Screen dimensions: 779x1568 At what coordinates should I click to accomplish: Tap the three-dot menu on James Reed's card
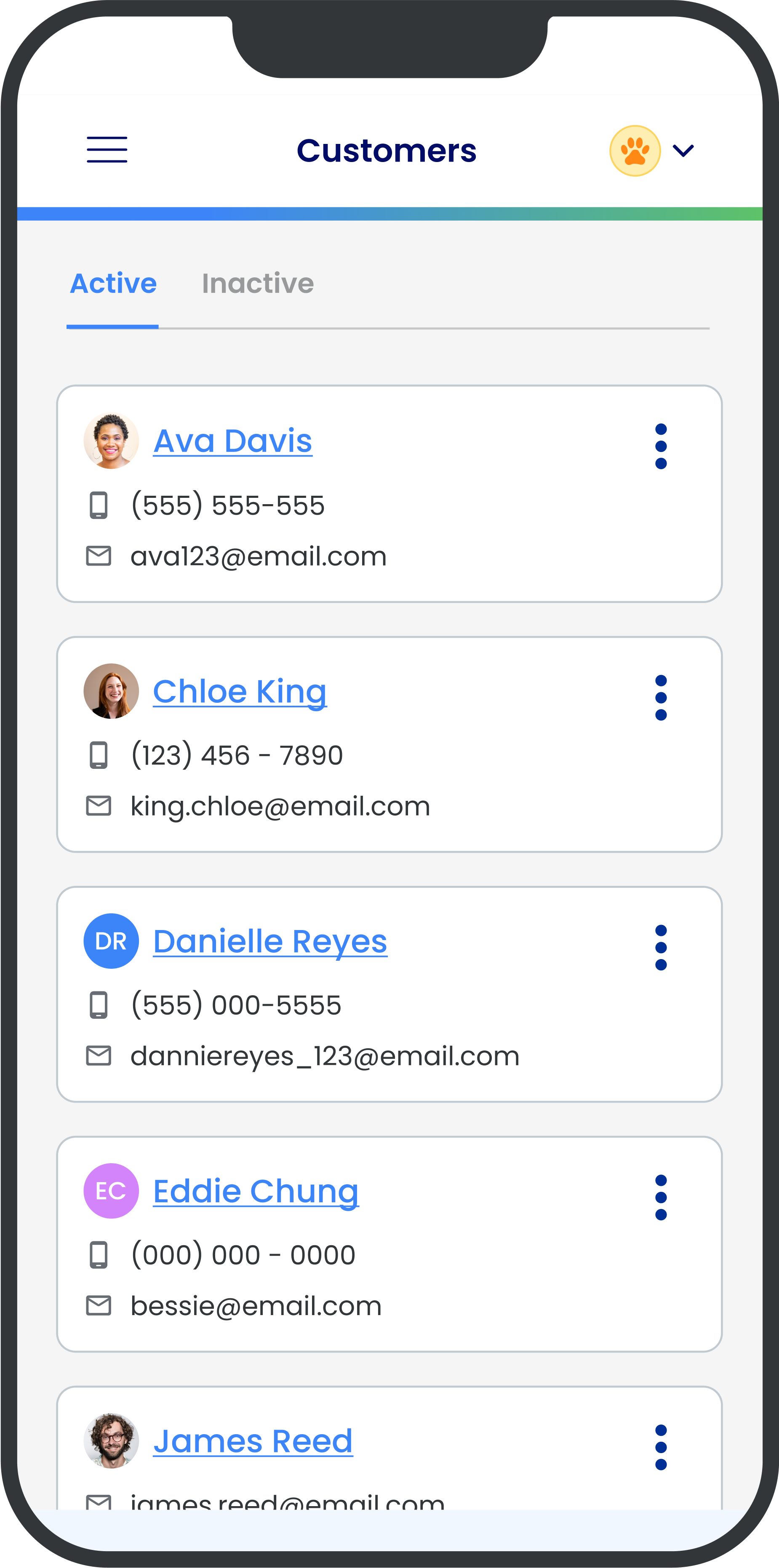point(661,1448)
